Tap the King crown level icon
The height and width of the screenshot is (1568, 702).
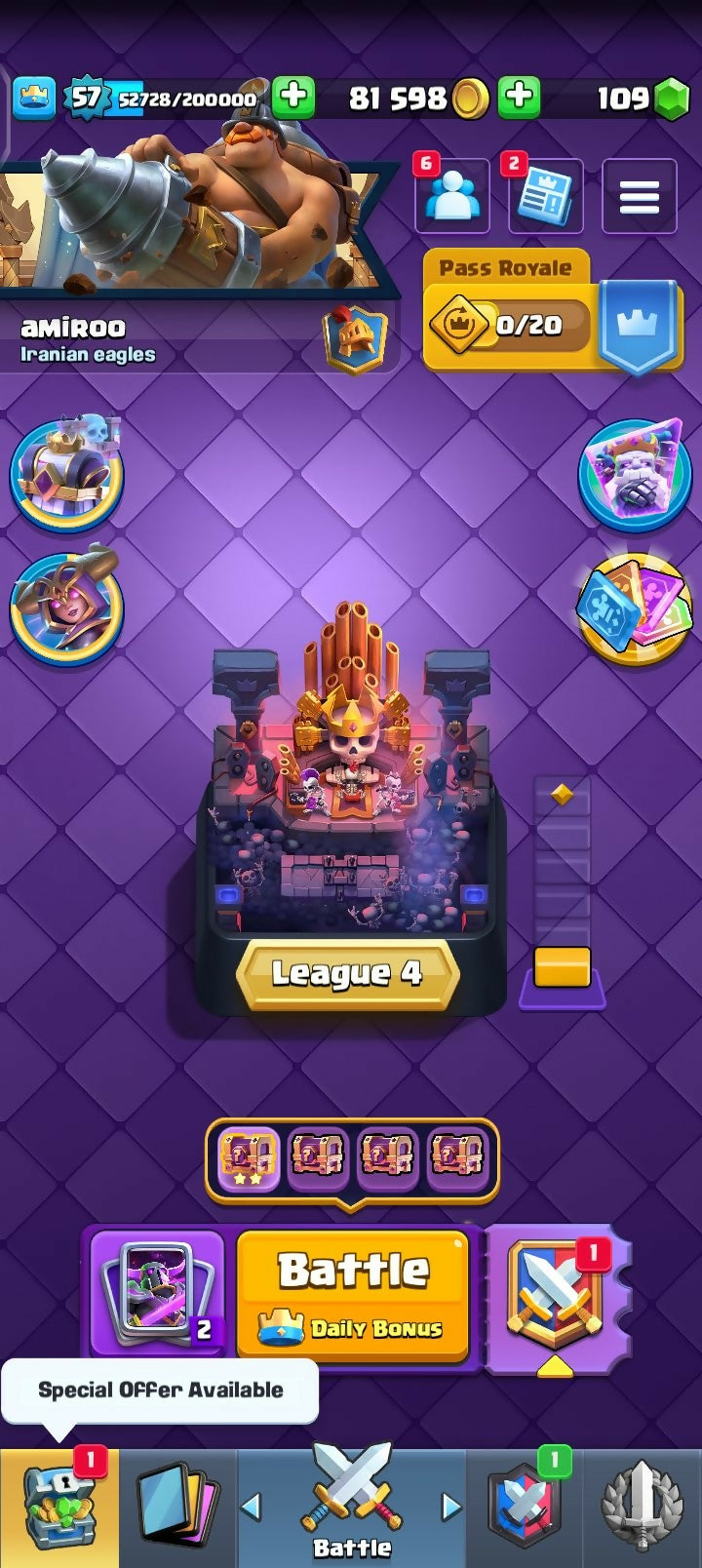34,98
